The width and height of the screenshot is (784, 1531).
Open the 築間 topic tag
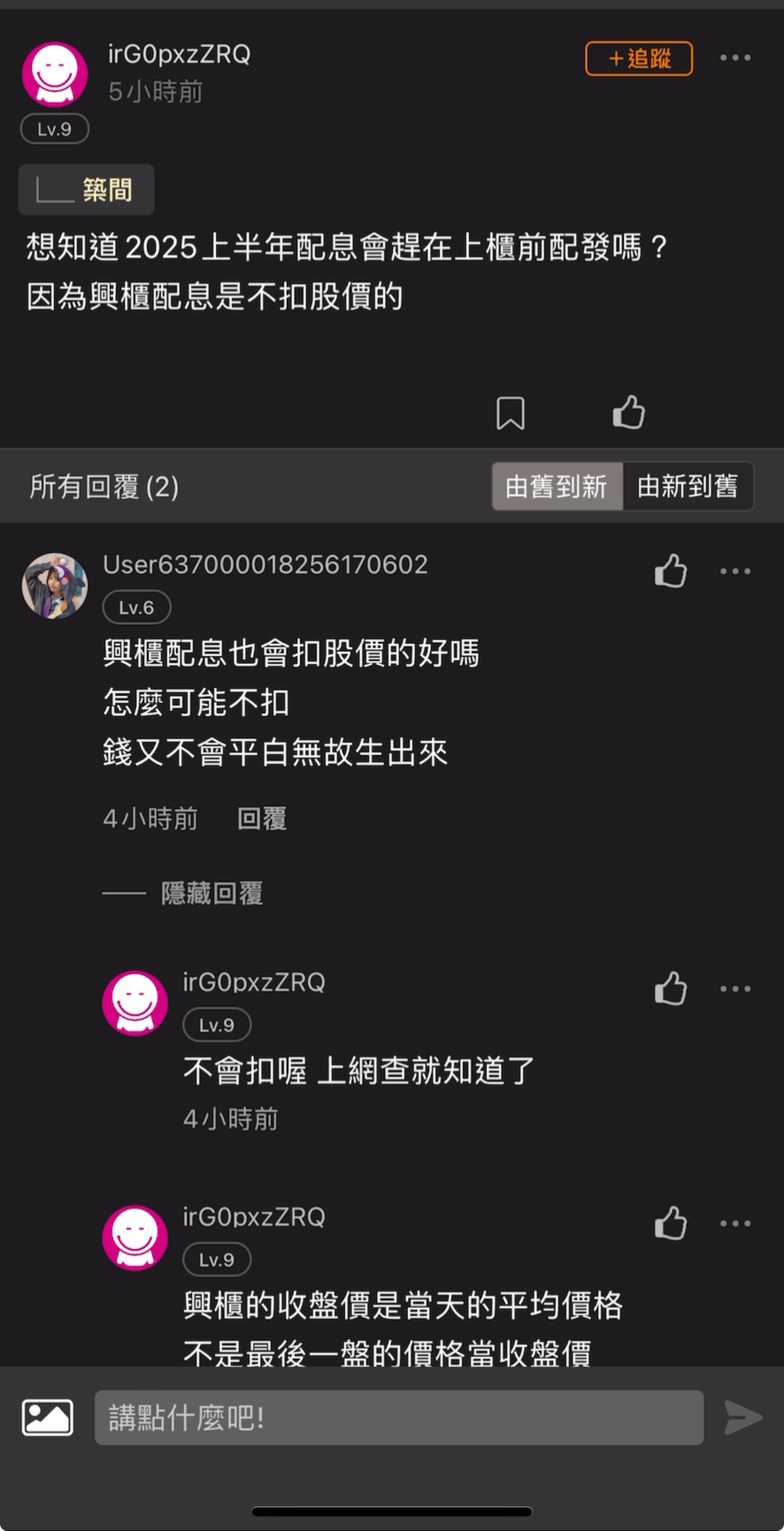click(x=86, y=189)
